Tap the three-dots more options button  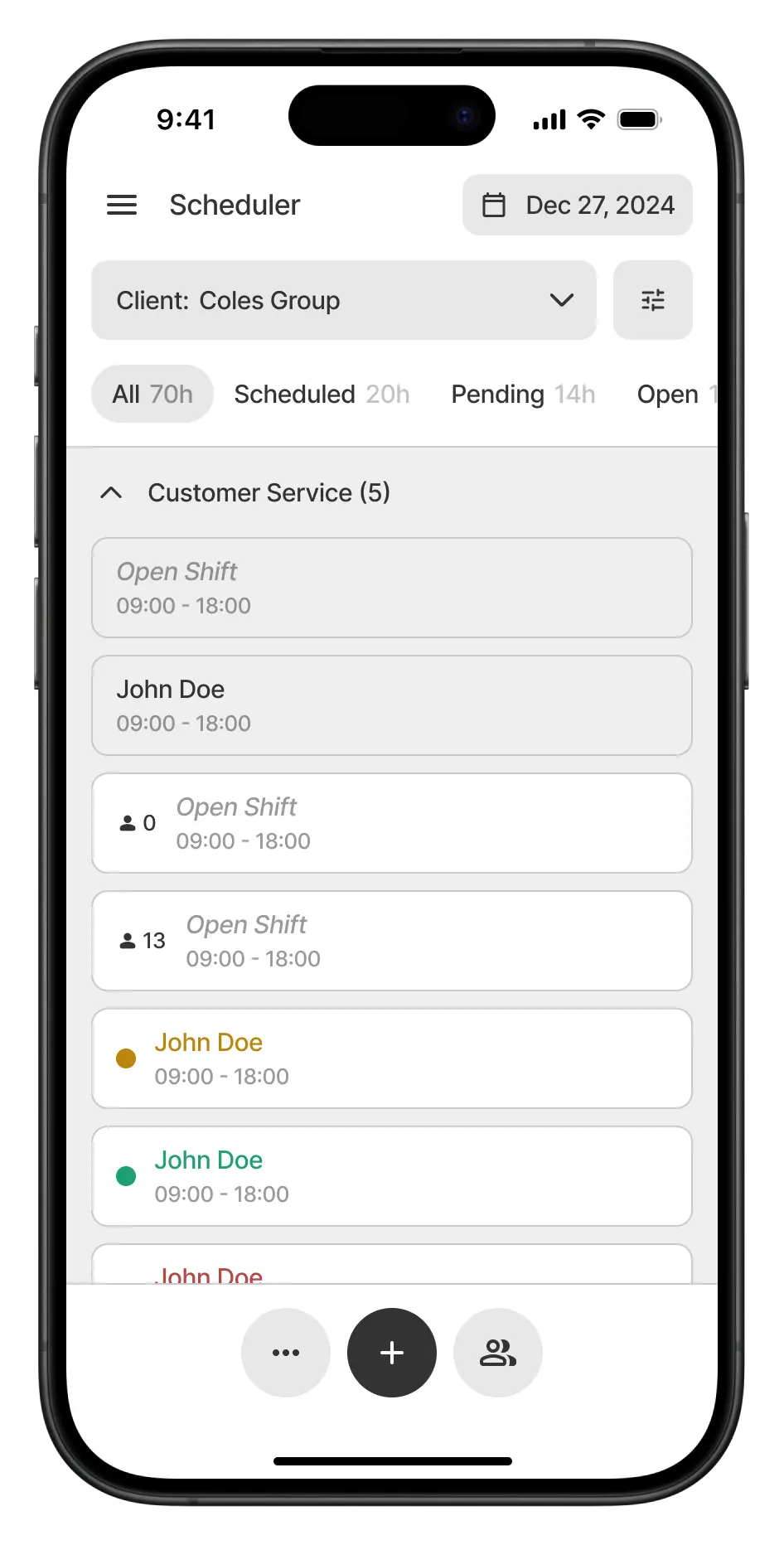tap(286, 1353)
